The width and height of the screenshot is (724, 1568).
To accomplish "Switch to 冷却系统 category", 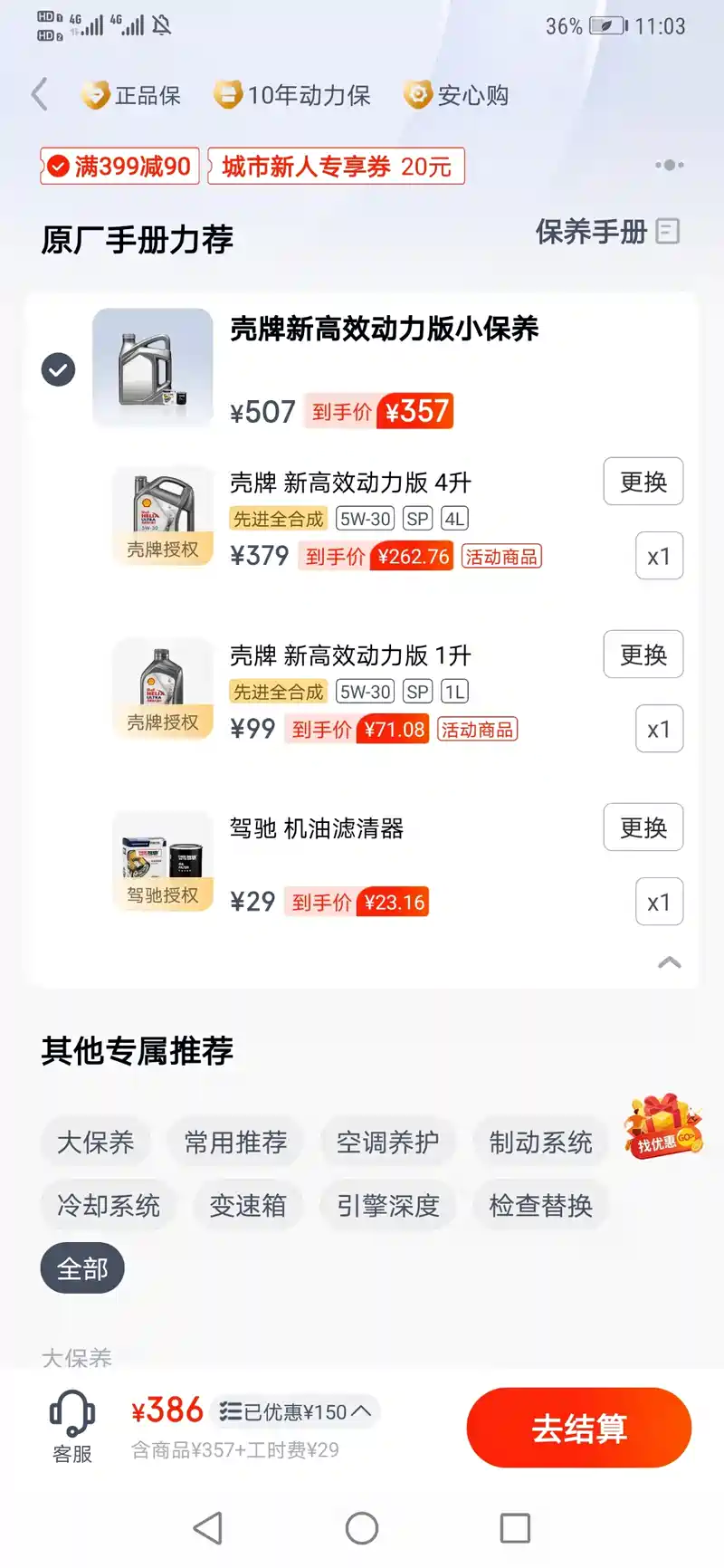I will (x=108, y=1206).
